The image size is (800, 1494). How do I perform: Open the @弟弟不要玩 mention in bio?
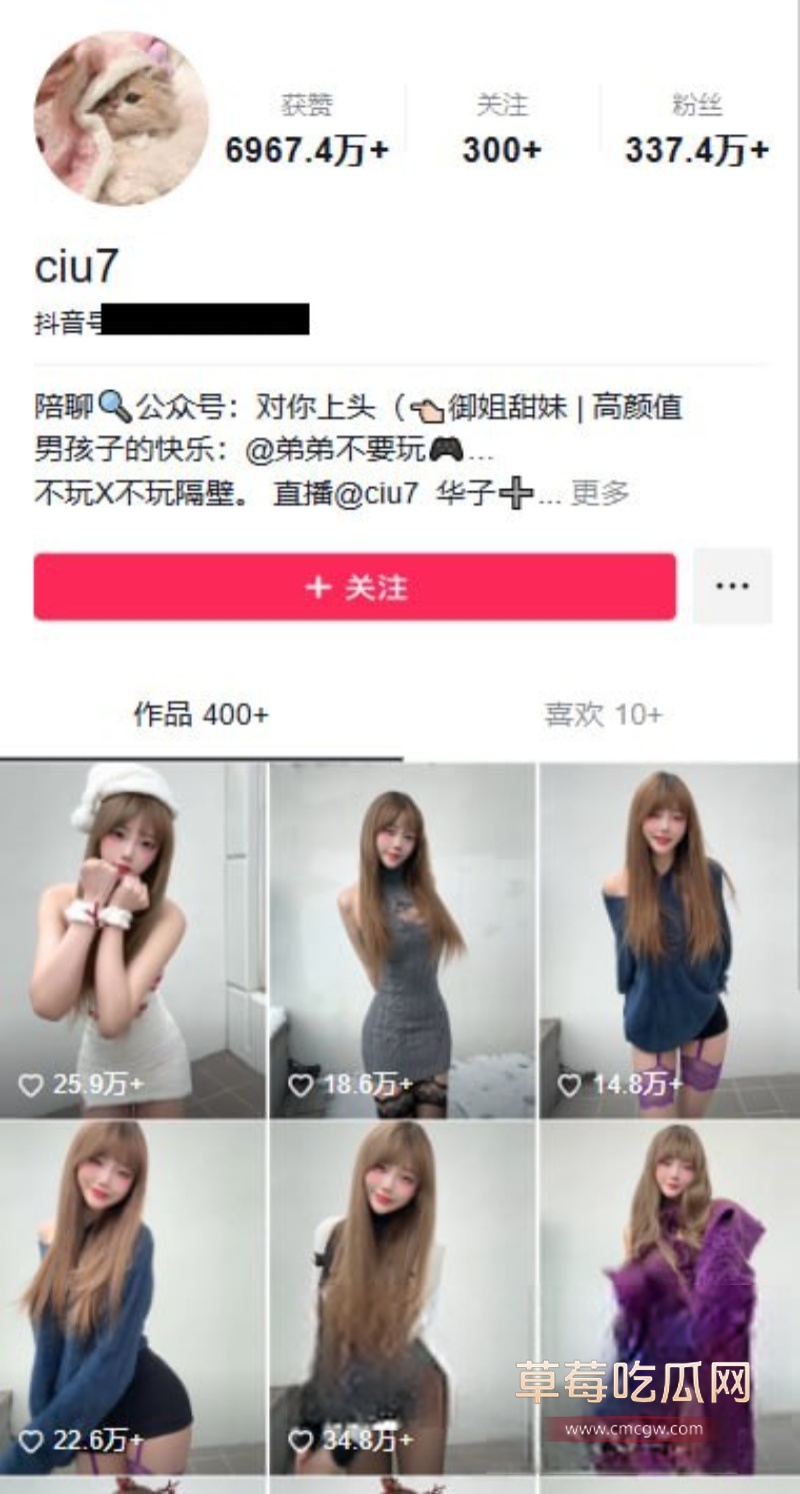click(x=335, y=451)
